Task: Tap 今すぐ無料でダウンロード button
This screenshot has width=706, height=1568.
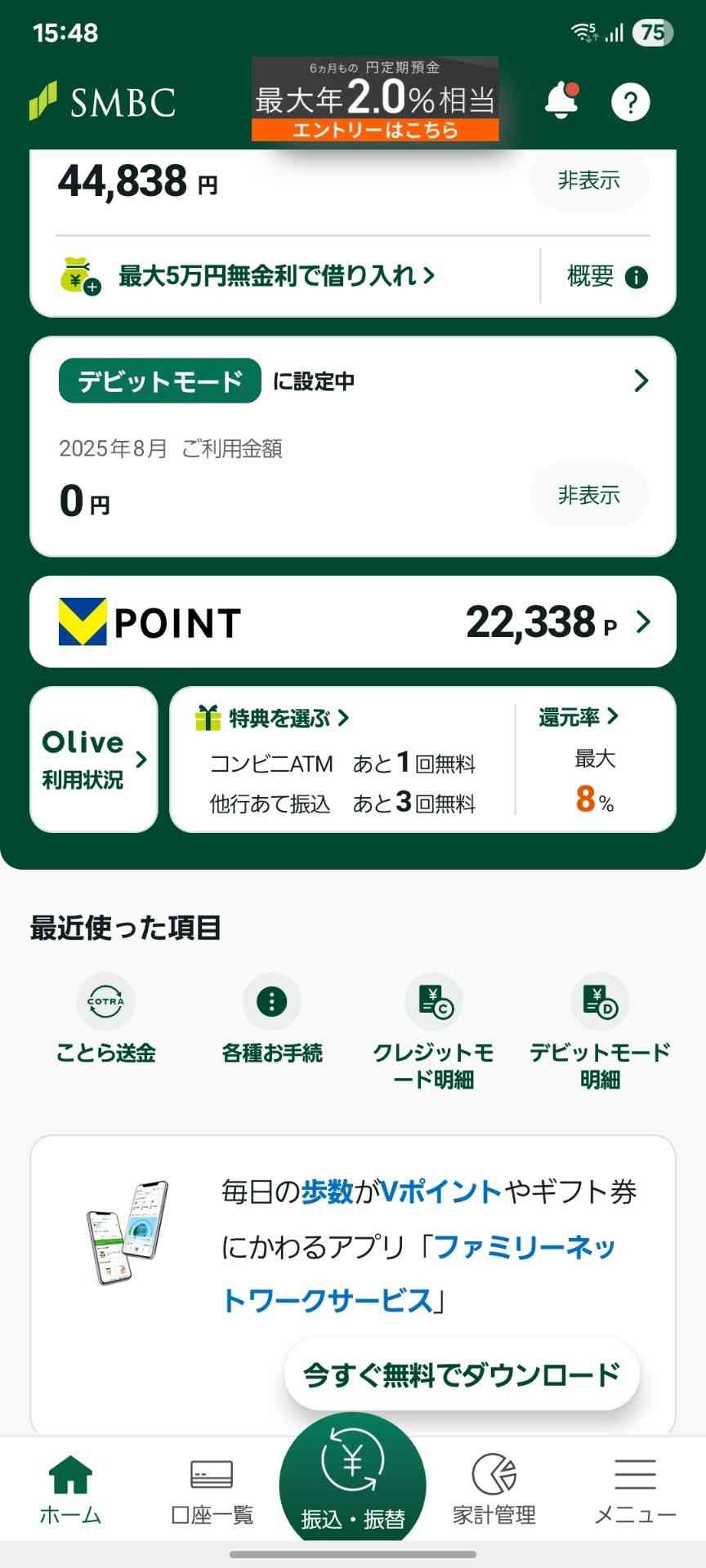Action: click(462, 1374)
